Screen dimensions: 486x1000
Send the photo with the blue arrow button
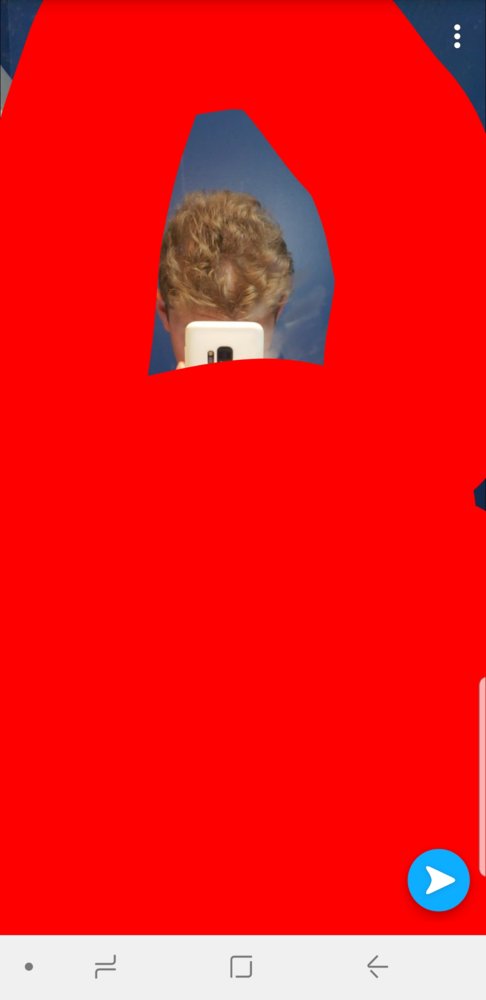click(439, 880)
